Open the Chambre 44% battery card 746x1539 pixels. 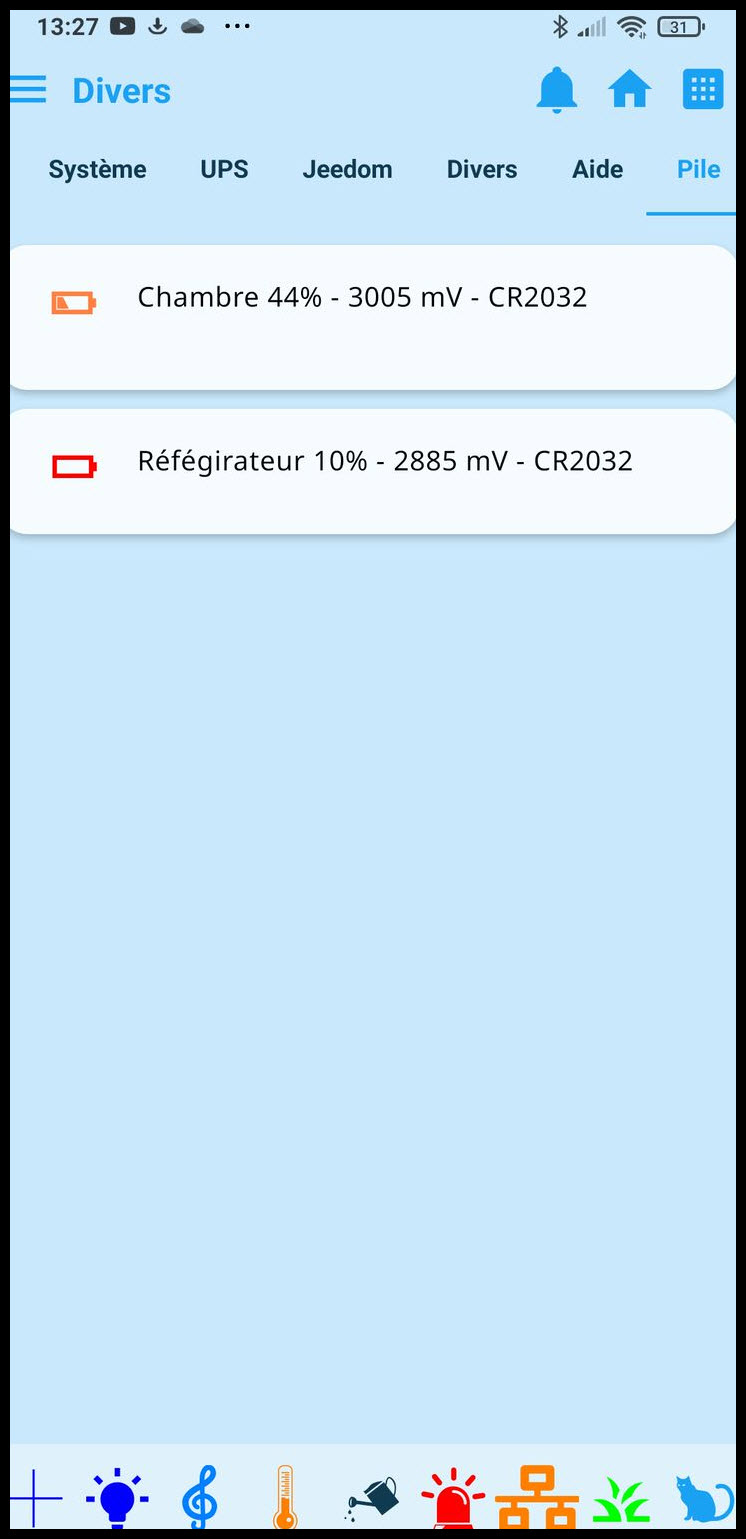tap(372, 316)
